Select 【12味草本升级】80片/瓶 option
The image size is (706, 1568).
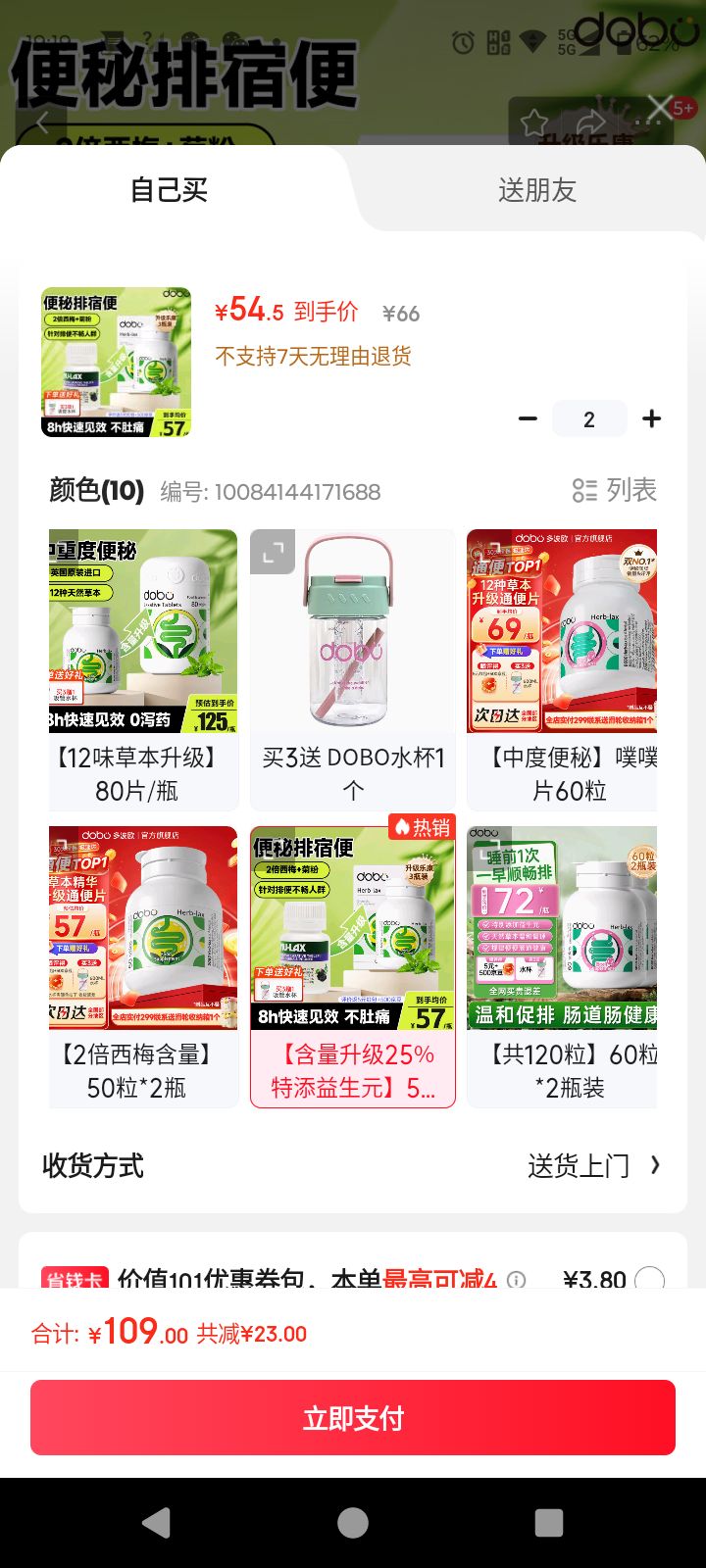143,669
